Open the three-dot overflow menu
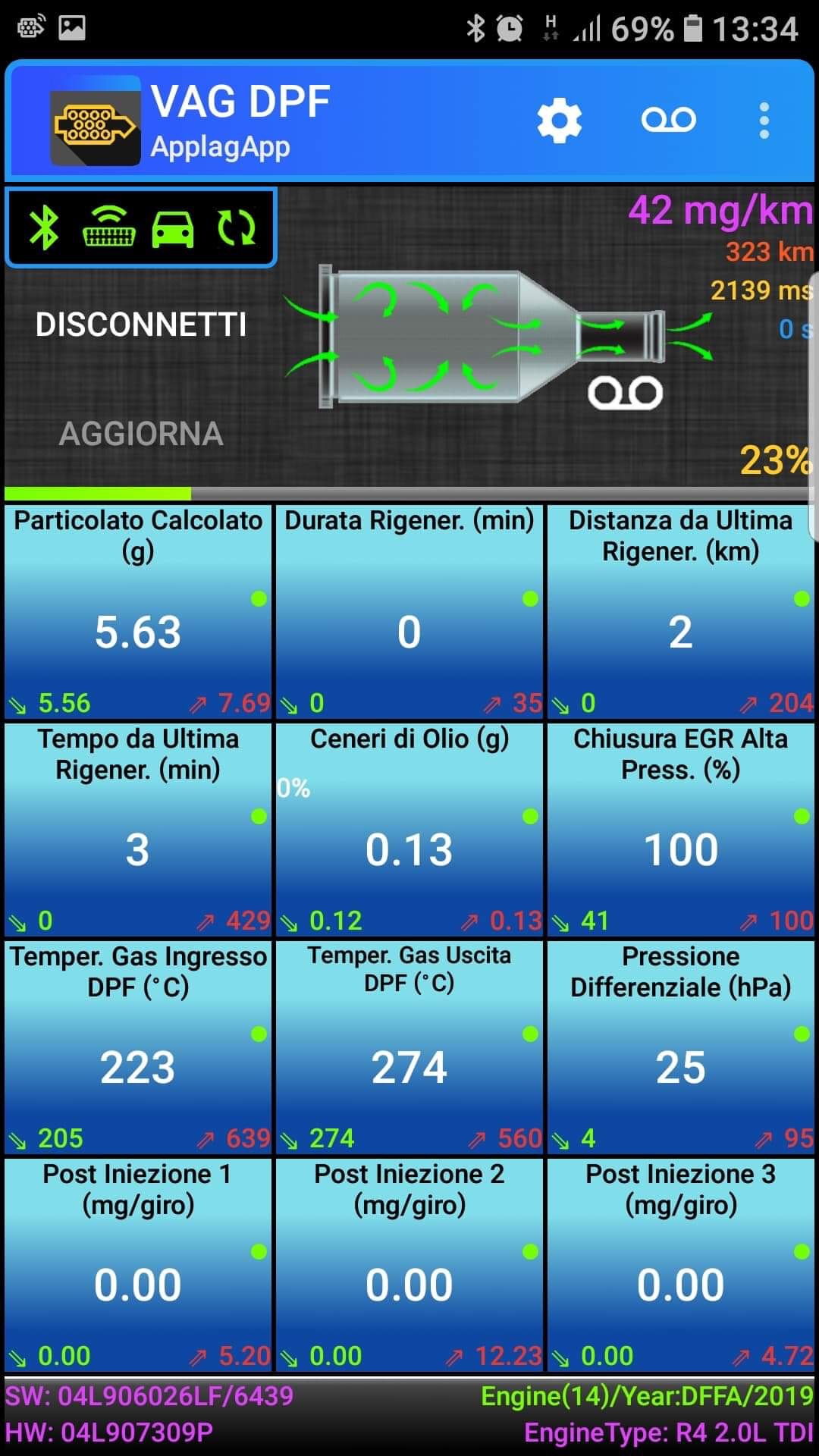 [x=764, y=121]
